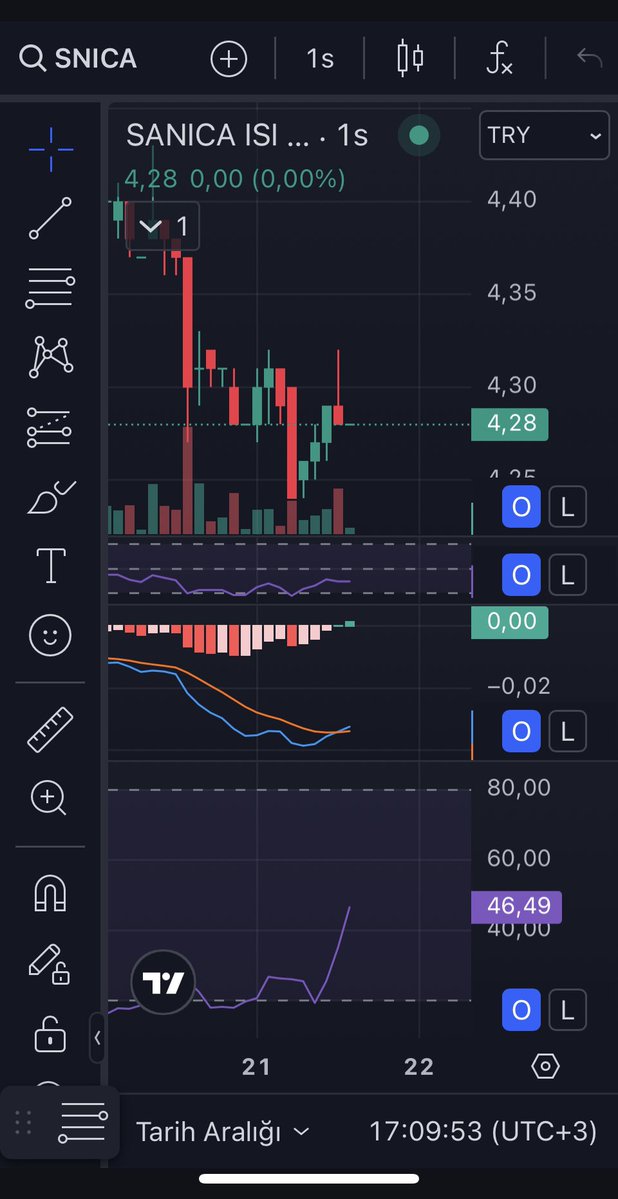This screenshot has height=1199, width=618.
Task: Open the object tree list button
Action: [82, 1123]
